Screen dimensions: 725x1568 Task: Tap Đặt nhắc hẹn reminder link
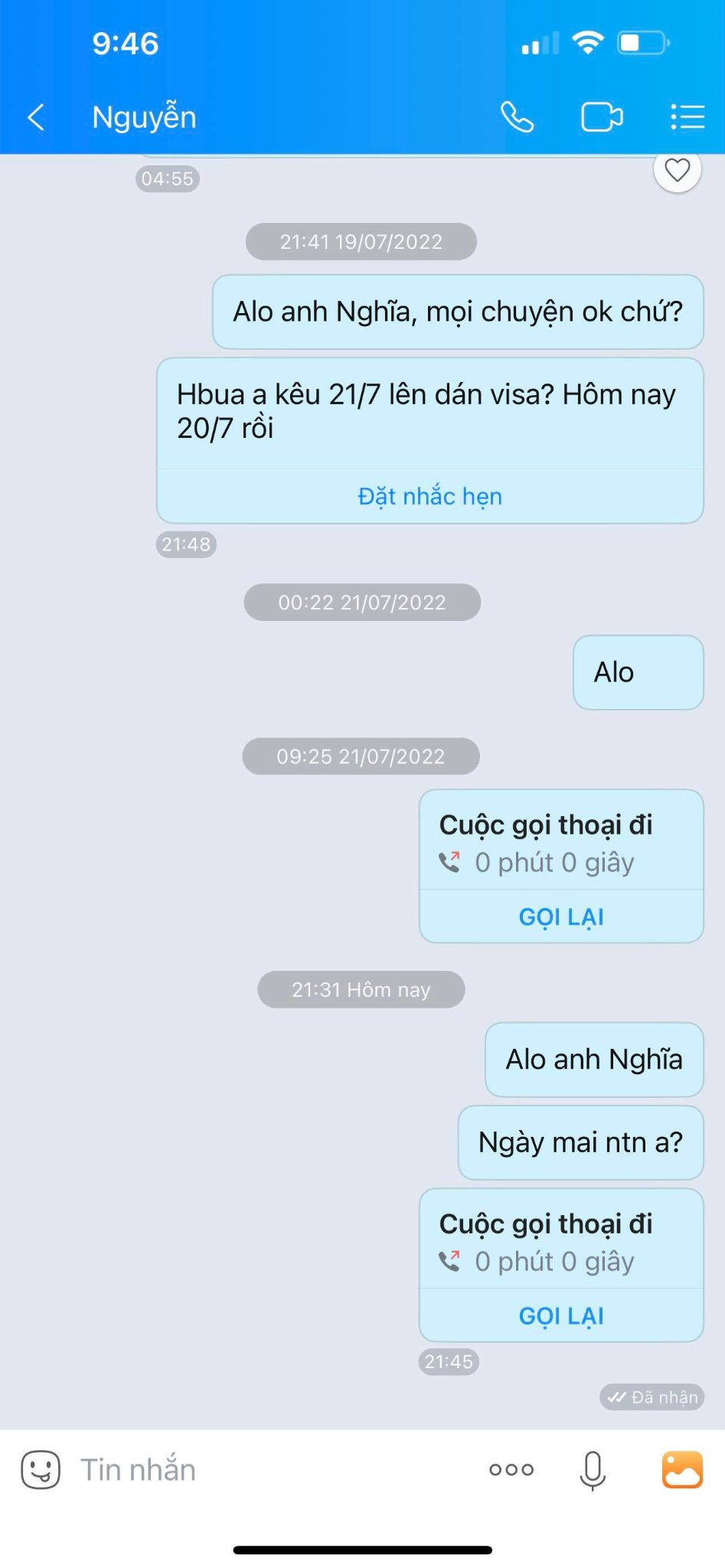click(x=429, y=496)
